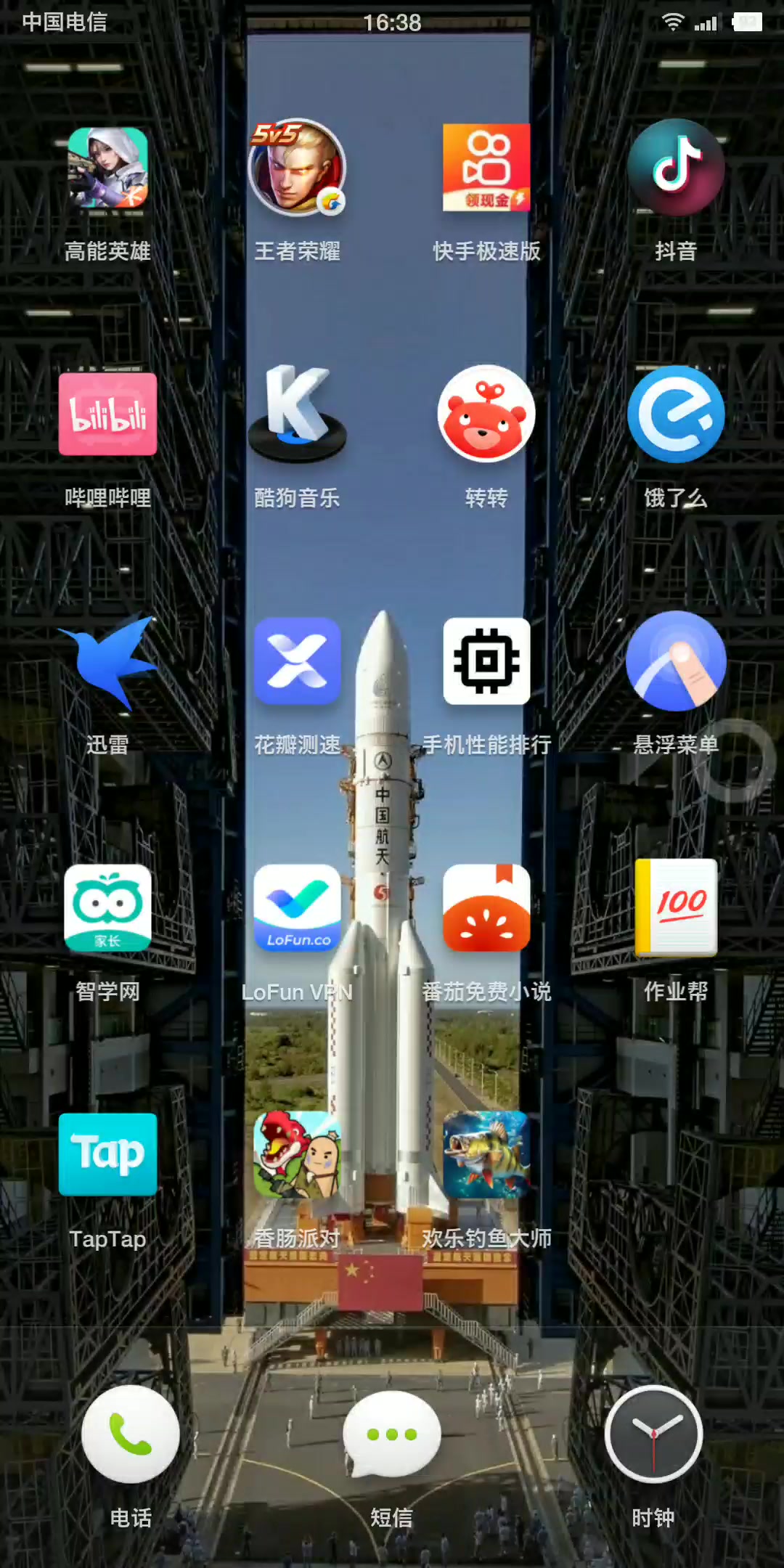
Task: Launch LoFun VPN
Action: (297, 908)
